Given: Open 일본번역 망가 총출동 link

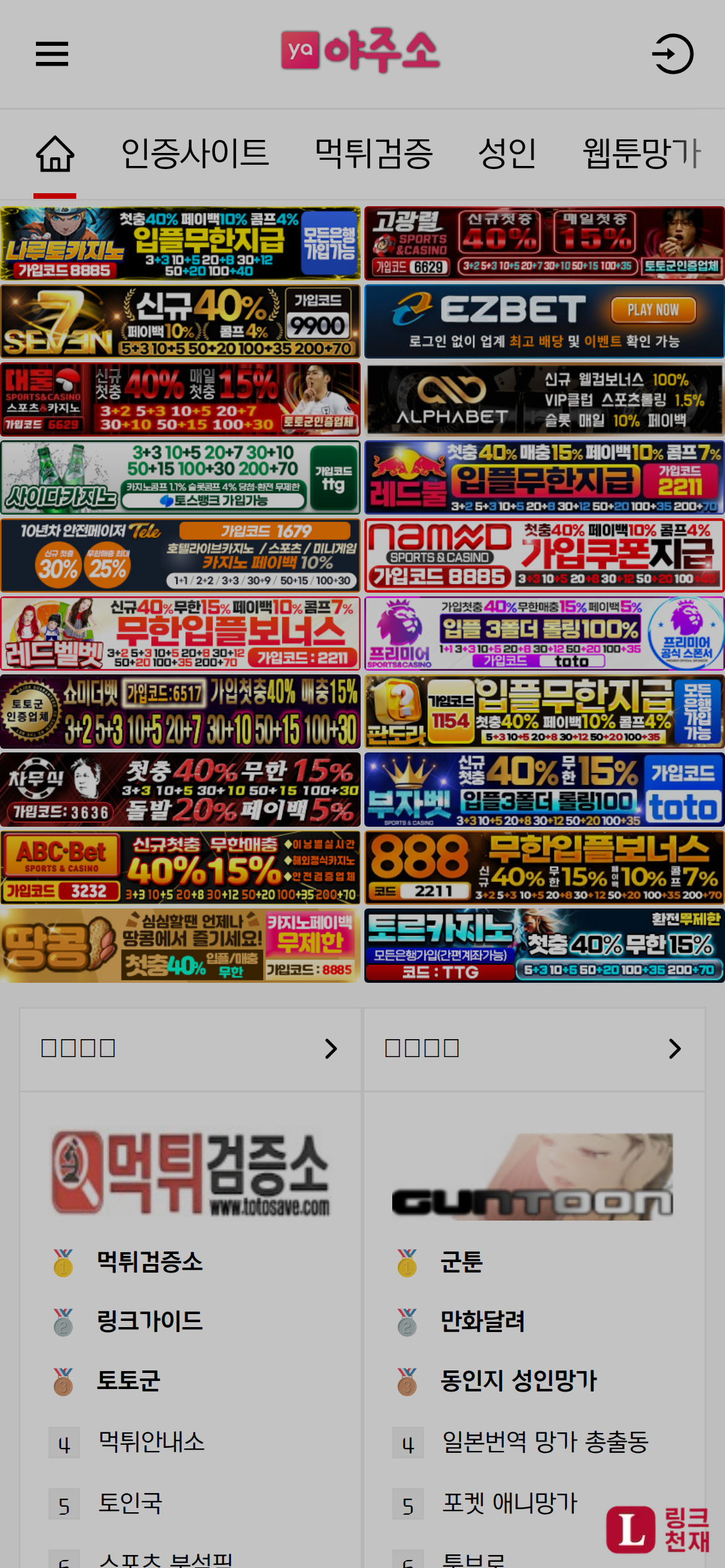Looking at the screenshot, I should 545,1442.
